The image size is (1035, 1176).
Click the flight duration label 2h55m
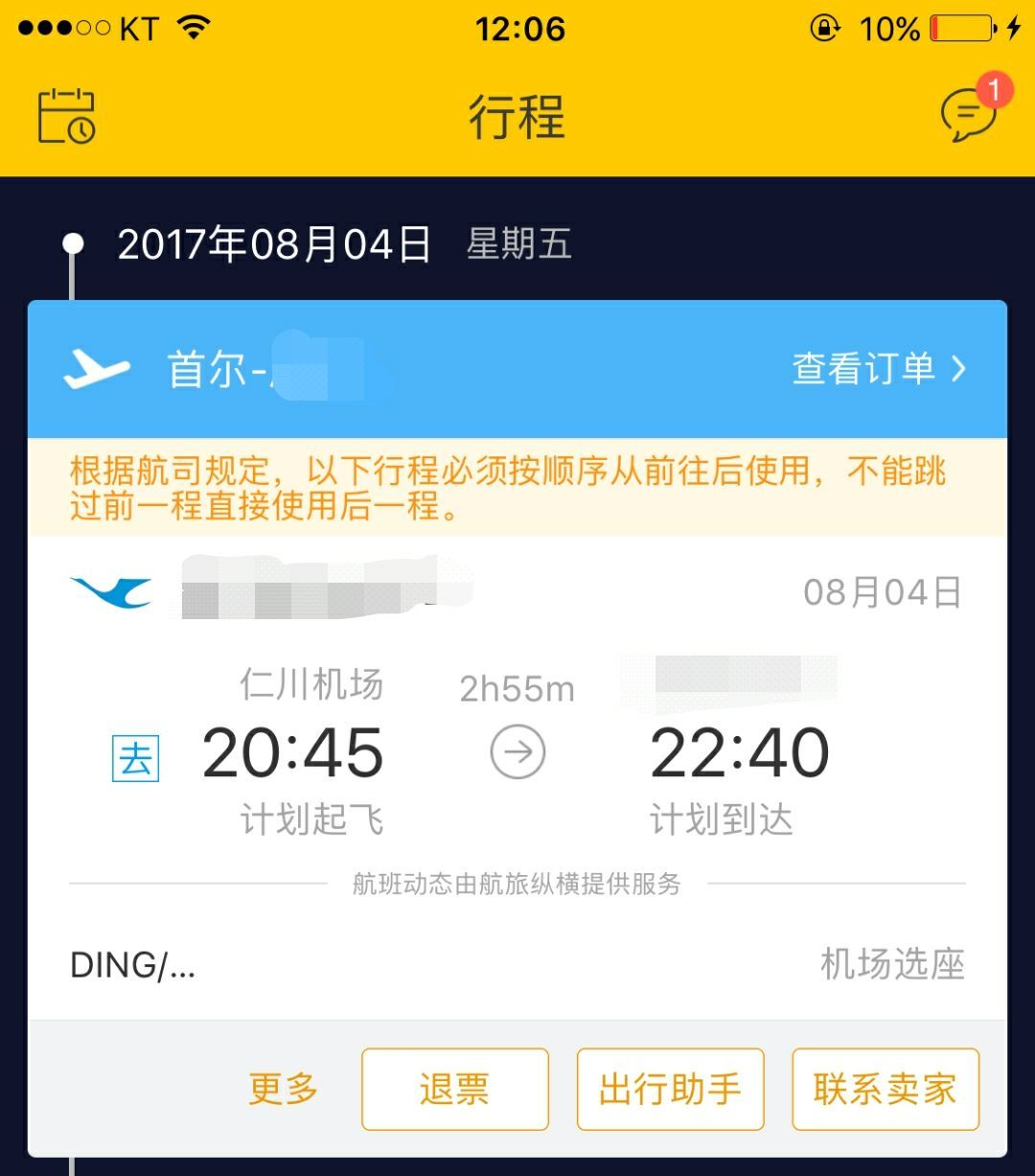pos(516,687)
